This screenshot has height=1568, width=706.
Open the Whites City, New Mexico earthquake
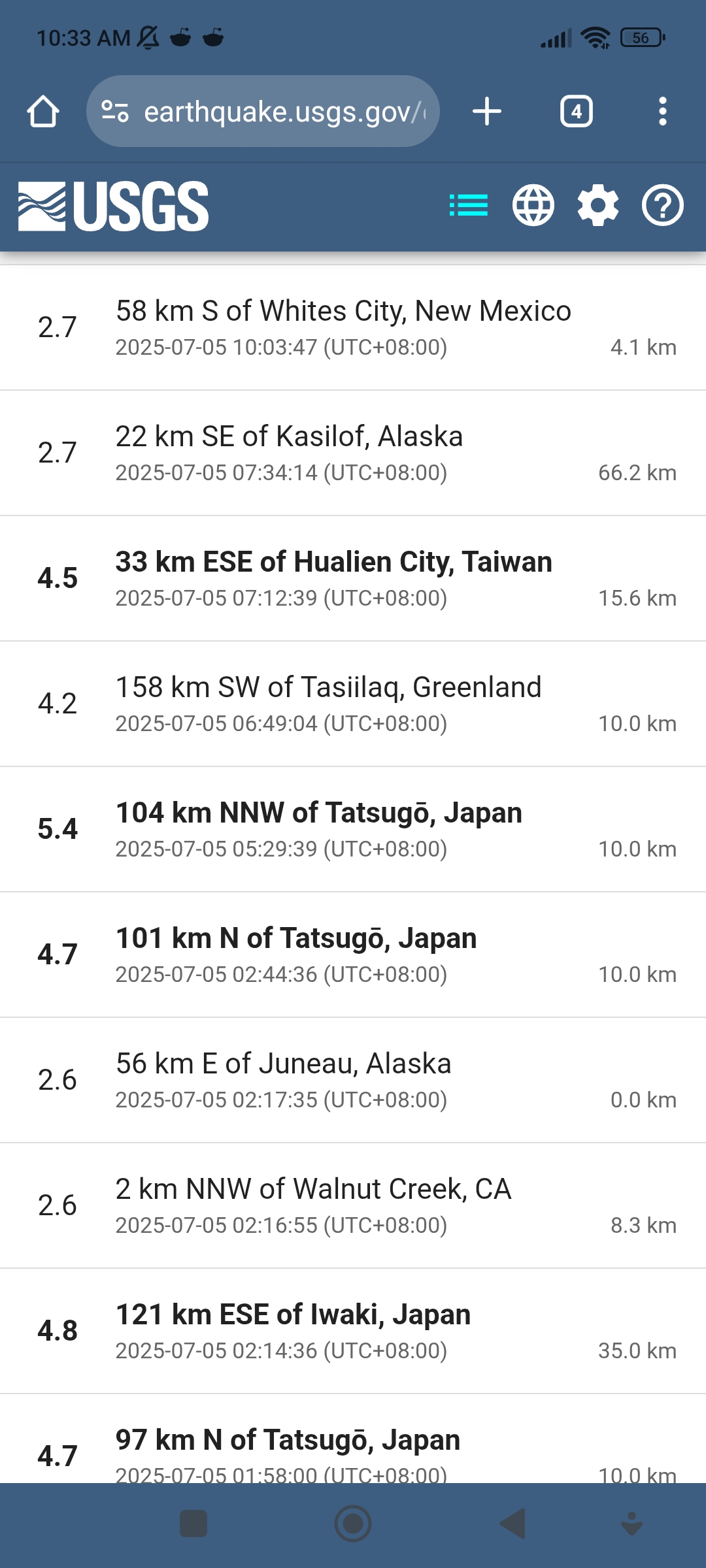click(x=353, y=327)
